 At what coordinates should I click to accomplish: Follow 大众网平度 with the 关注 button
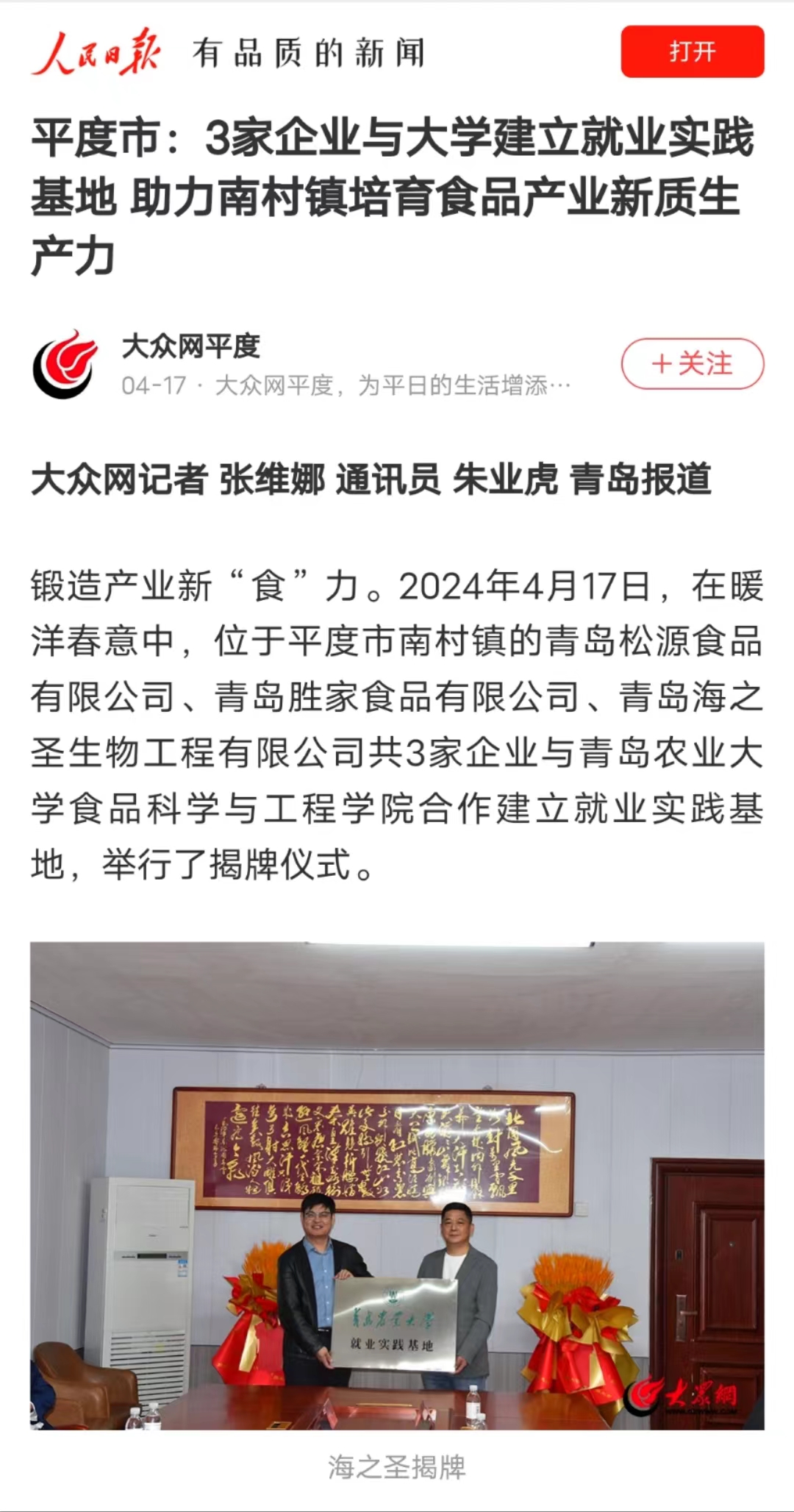pos(692,363)
